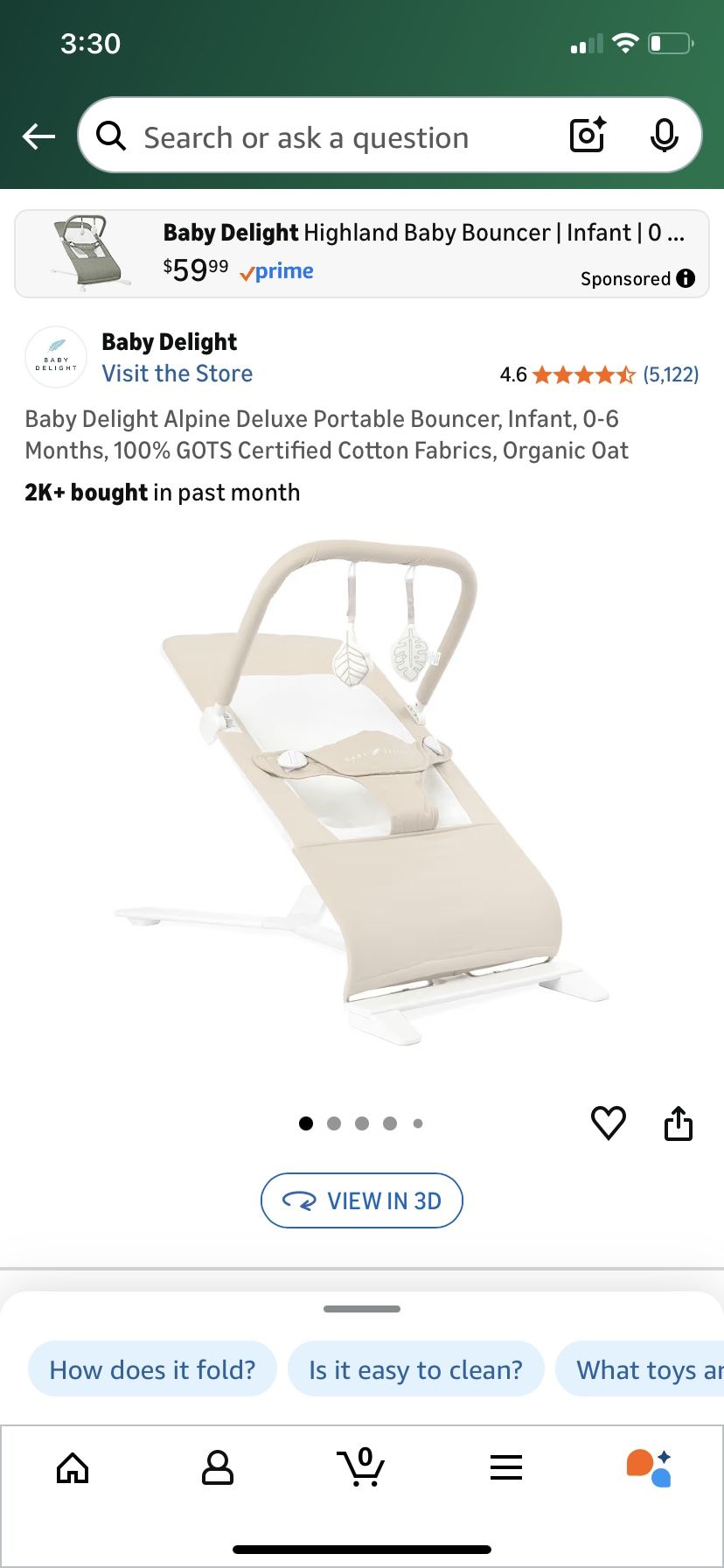This screenshot has height=1568, width=724.
Task: Tap VIEW IN 3D
Action: (361, 1200)
